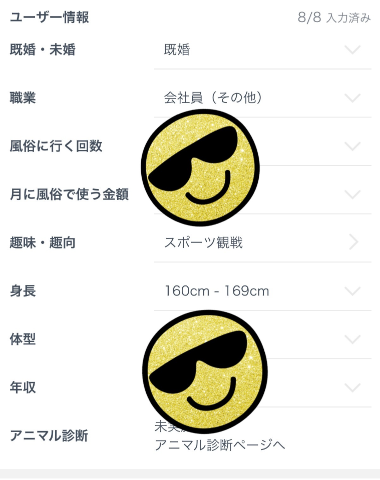Expand the 体型 dropdown
The image size is (380, 480).
click(262, 340)
